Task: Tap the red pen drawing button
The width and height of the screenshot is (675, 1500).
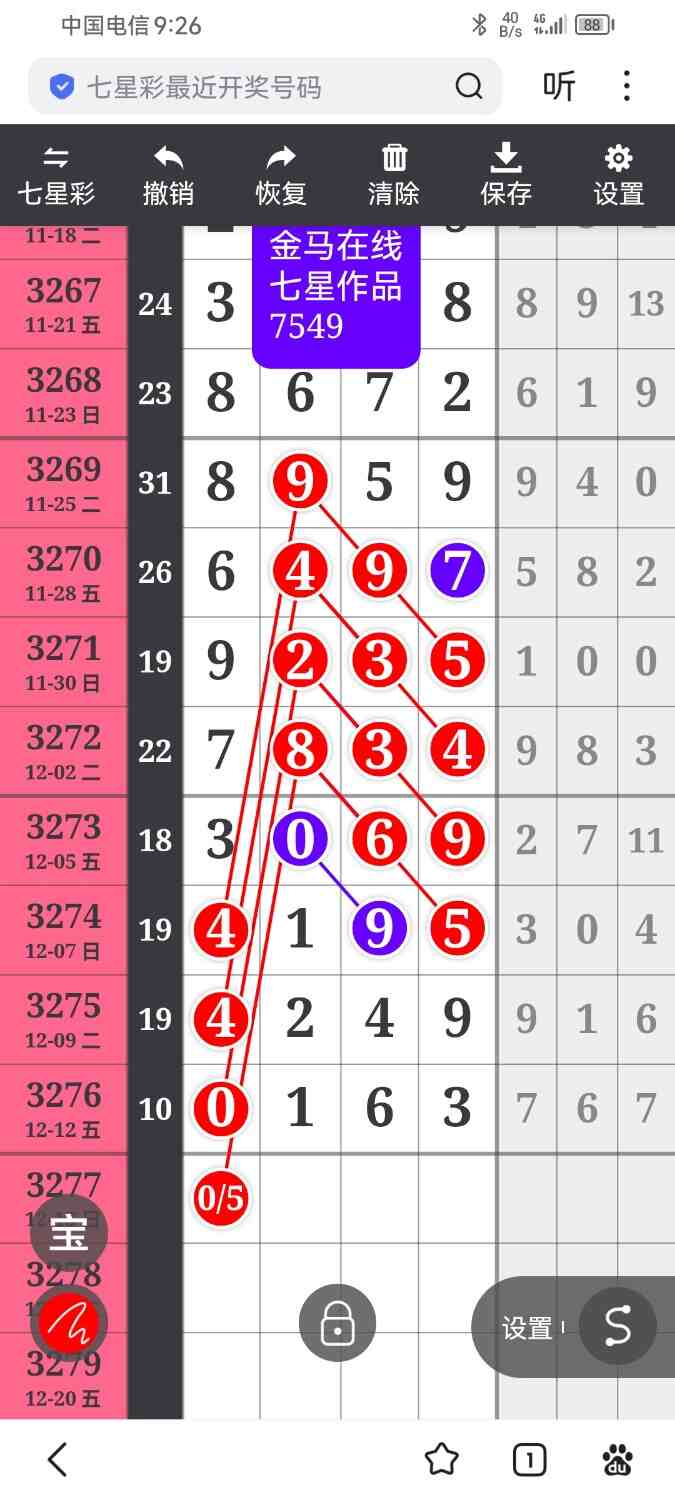Action: [x=68, y=1324]
